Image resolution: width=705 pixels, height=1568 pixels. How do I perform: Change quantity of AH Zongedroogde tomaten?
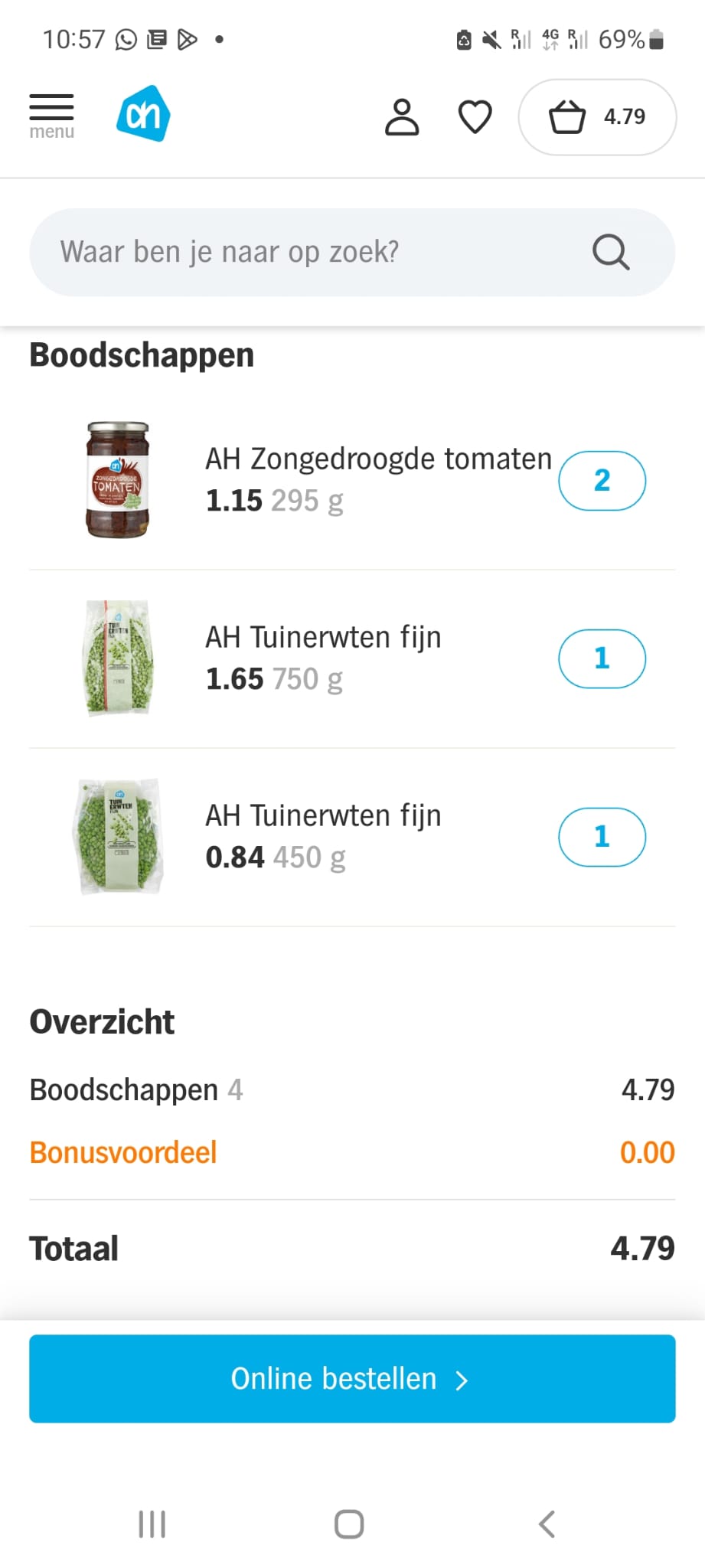pos(602,481)
